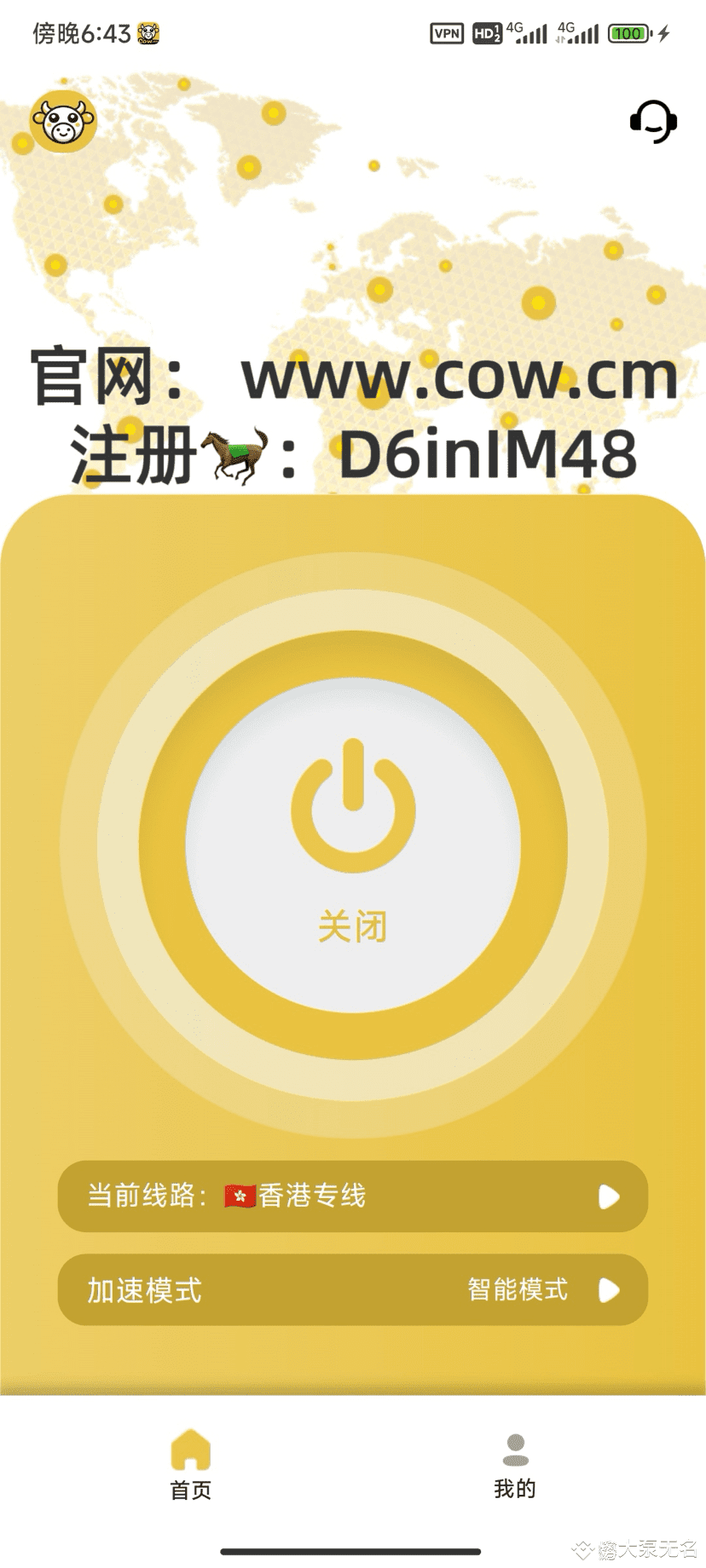Open the 当前线路 香港专线 selector
Viewport: 706px width, 1568px height.
pyautogui.click(x=353, y=1196)
